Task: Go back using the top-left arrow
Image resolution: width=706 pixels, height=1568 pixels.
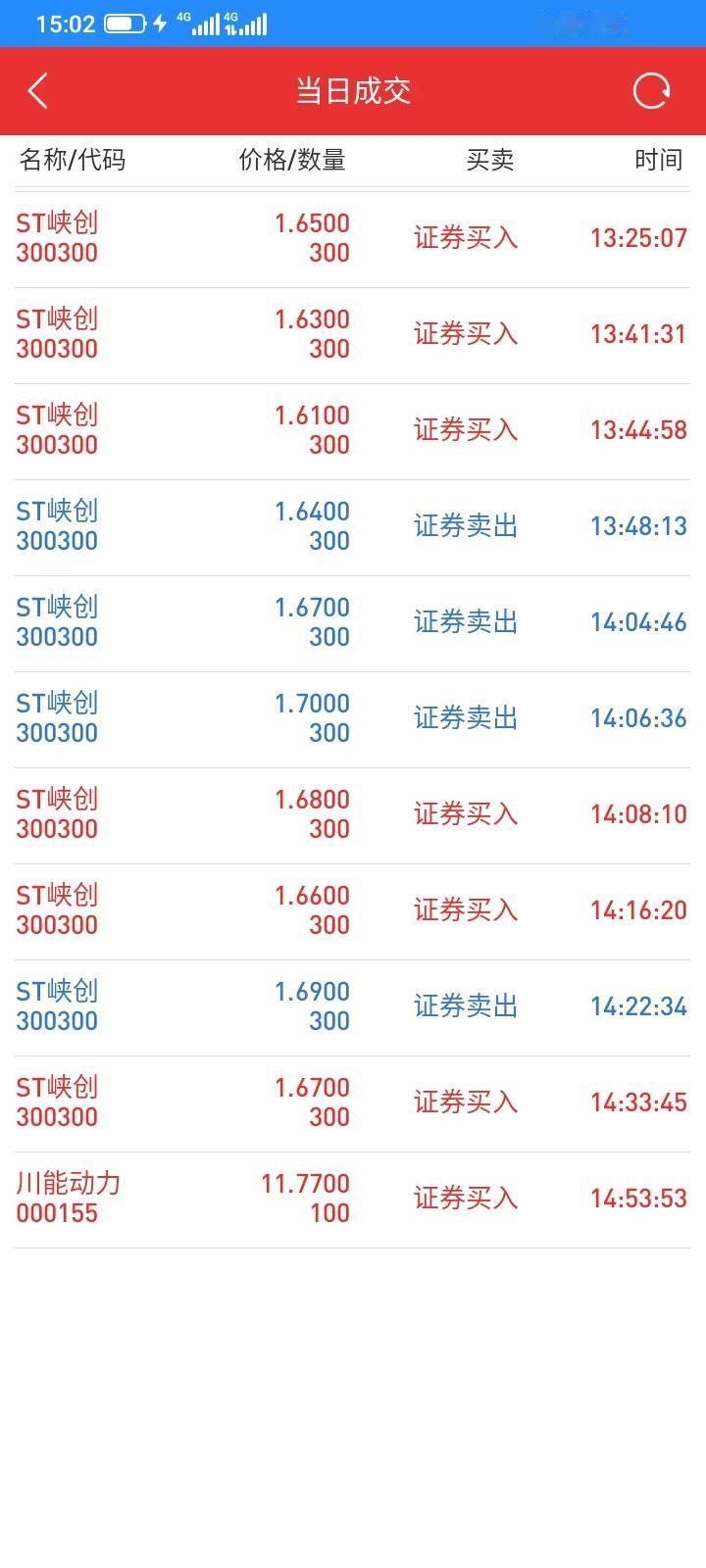Action: pyautogui.click(x=38, y=91)
